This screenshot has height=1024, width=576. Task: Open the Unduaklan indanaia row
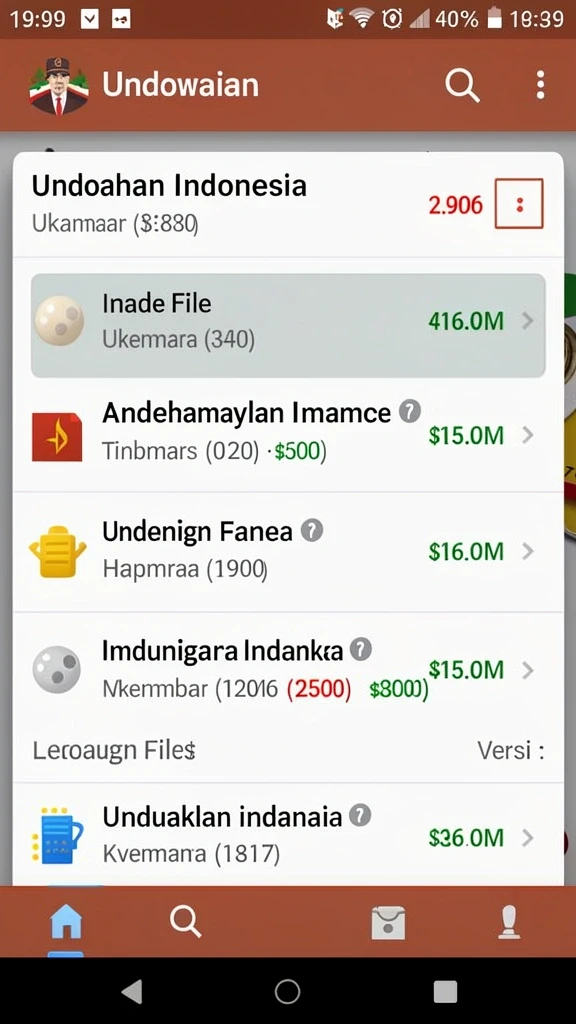pyautogui.click(x=288, y=836)
